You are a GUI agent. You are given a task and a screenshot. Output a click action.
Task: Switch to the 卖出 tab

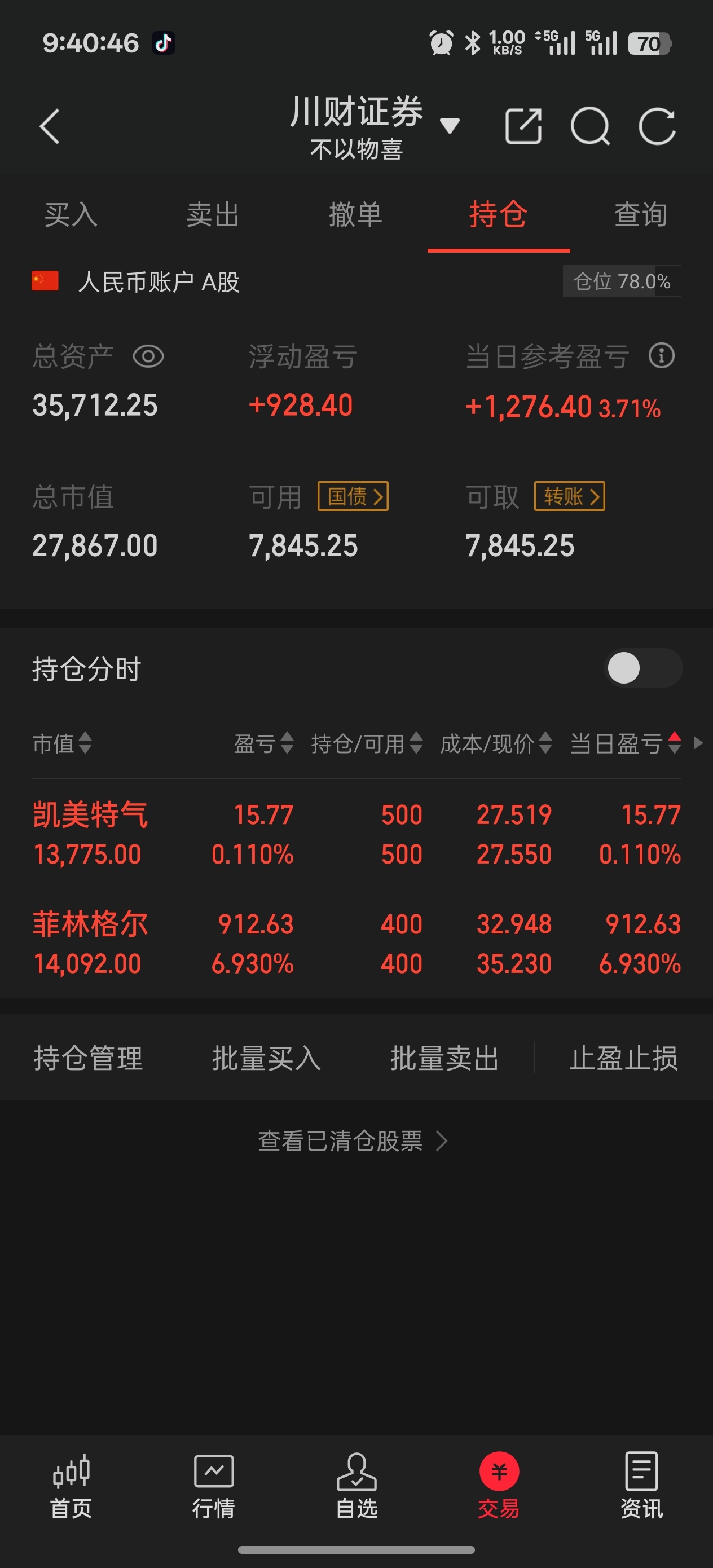(x=213, y=215)
